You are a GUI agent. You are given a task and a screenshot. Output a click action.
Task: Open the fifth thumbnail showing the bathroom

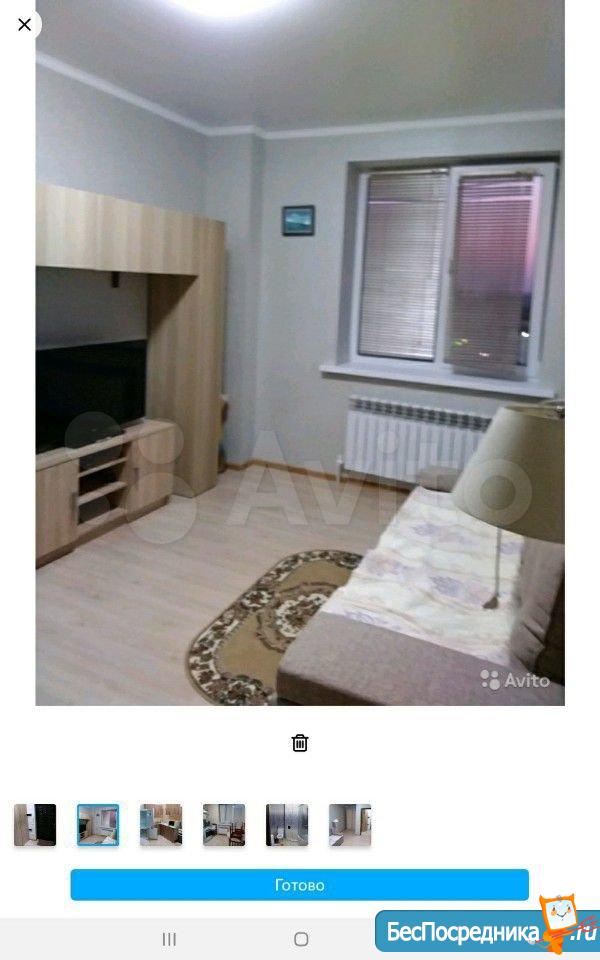tap(287, 825)
